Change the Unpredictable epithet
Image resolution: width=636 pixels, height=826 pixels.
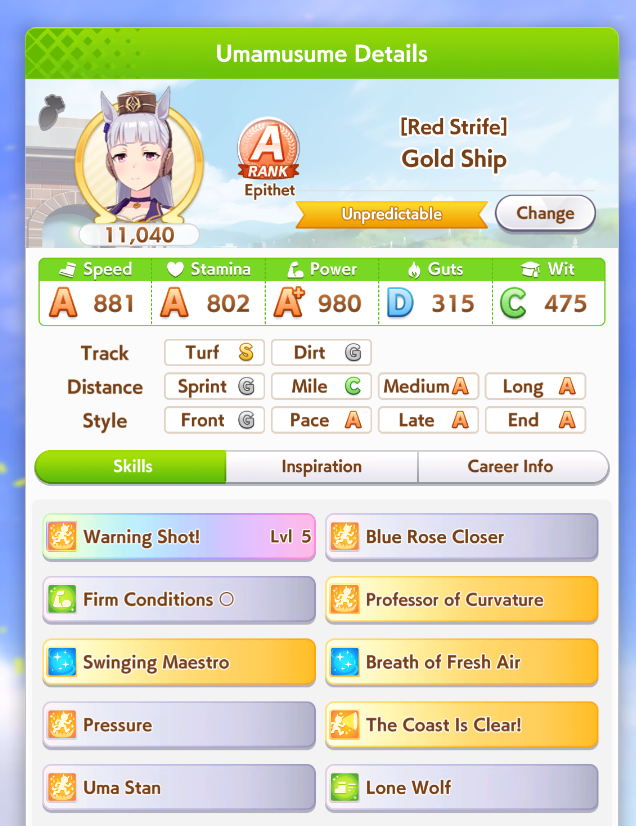pos(545,213)
